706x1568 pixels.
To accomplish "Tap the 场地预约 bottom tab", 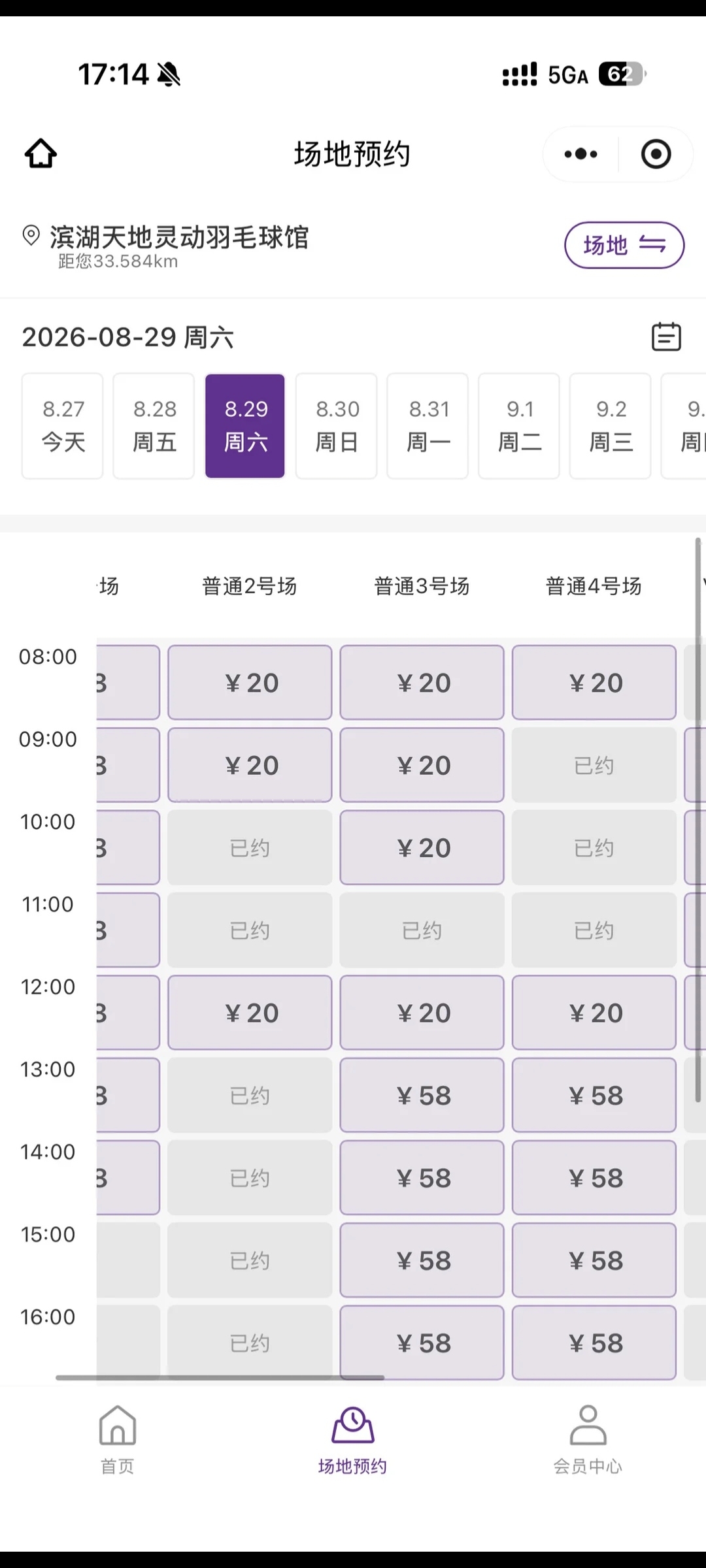I will 353,1441.
